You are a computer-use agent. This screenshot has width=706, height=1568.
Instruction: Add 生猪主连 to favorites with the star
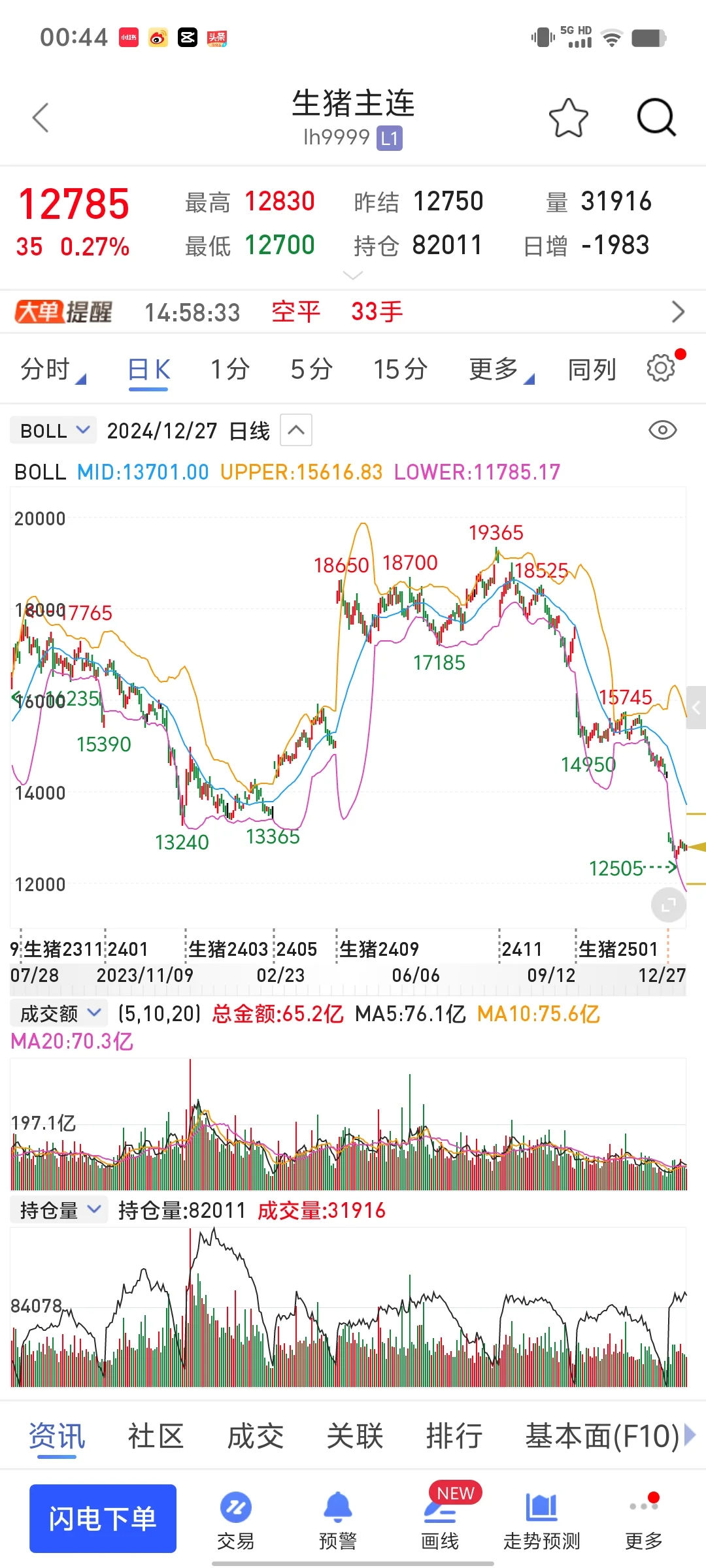click(x=568, y=118)
